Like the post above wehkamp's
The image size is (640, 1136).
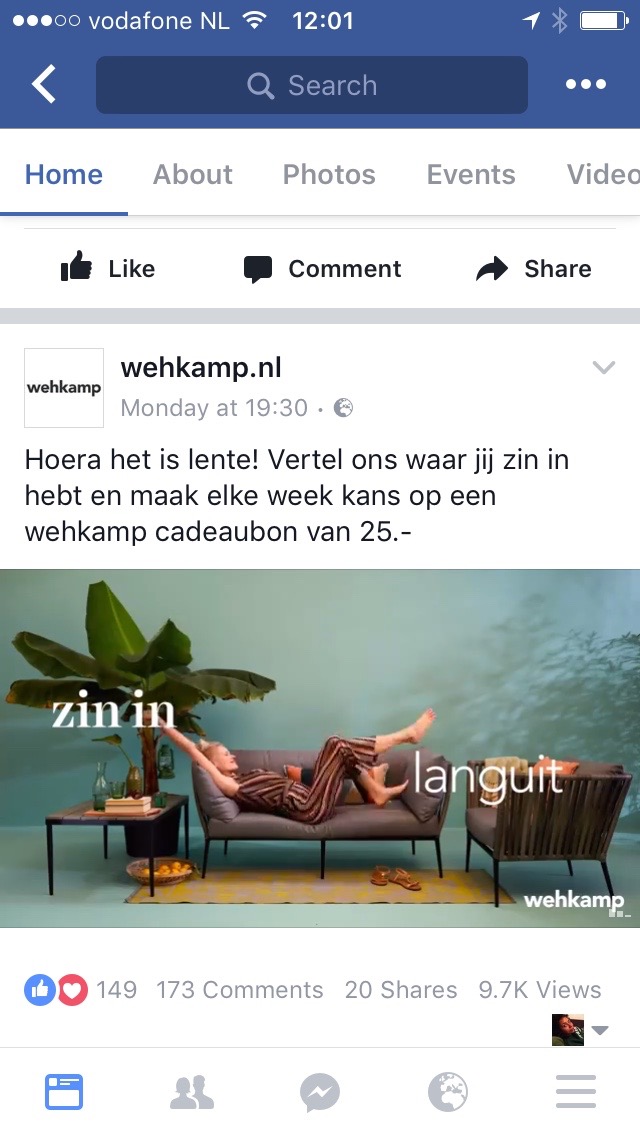(x=108, y=268)
